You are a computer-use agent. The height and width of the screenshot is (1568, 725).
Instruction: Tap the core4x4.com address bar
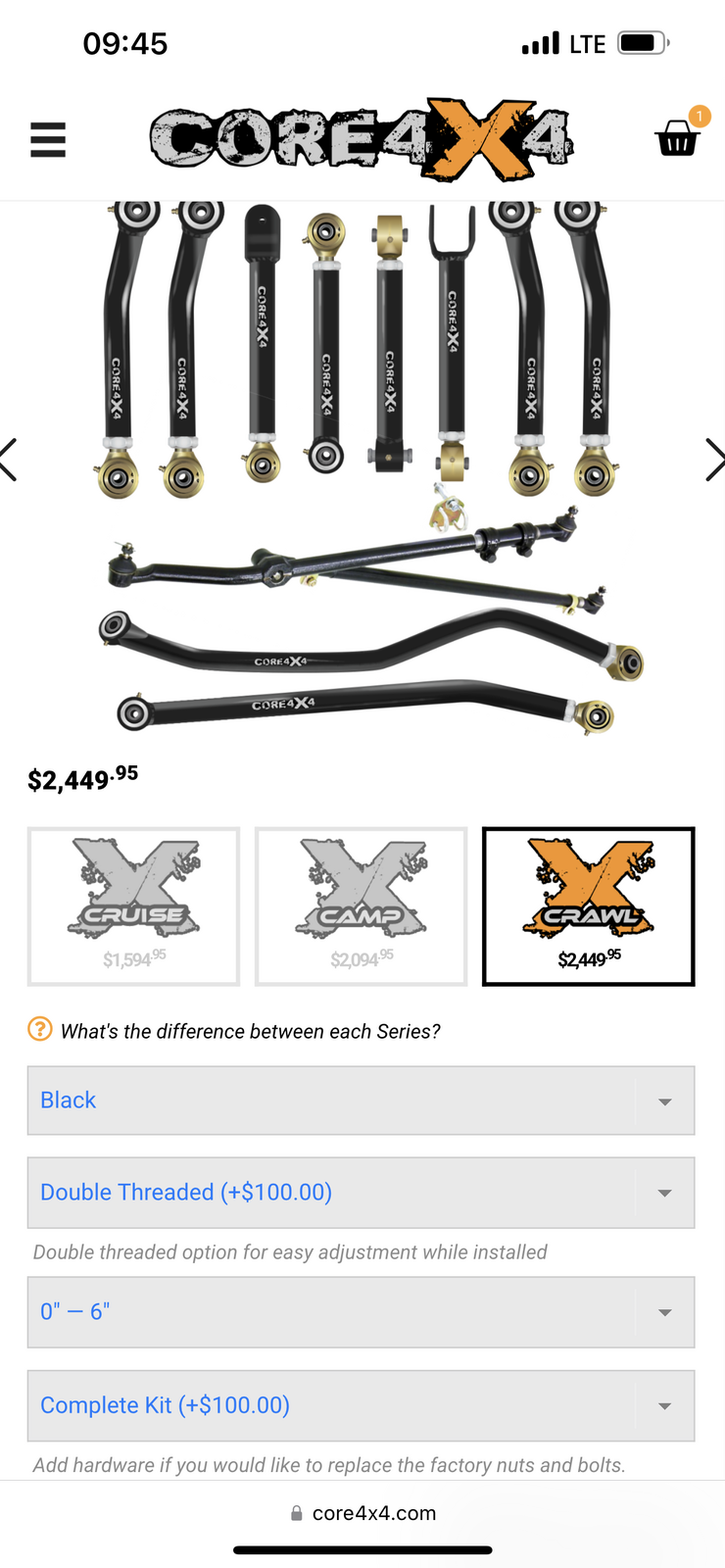(x=363, y=1513)
